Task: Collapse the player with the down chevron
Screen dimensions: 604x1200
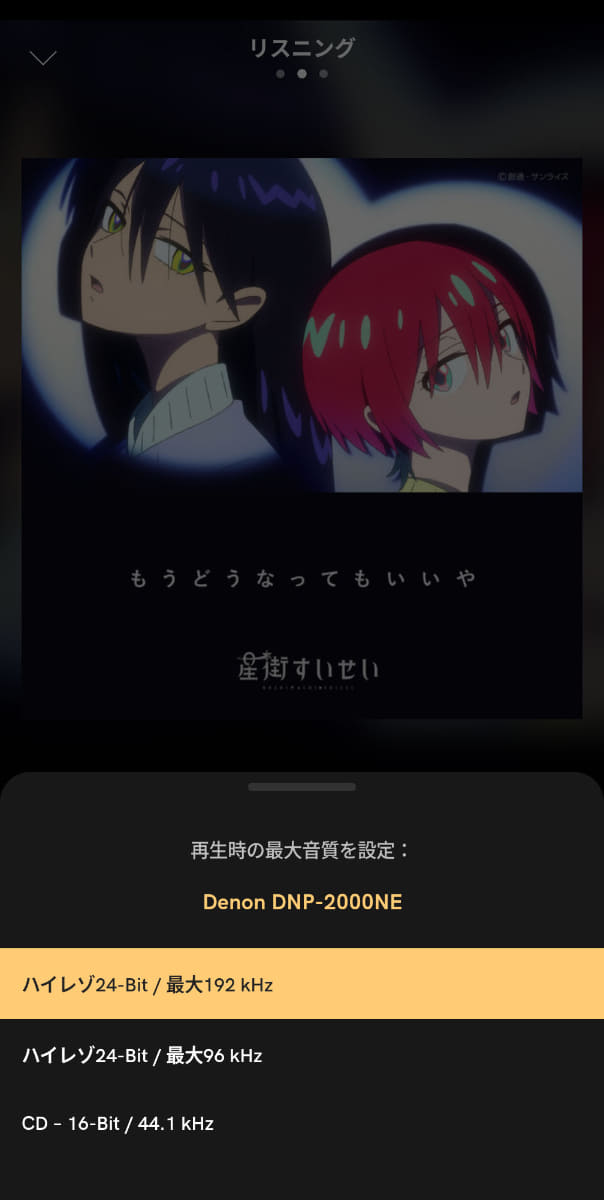Action: (x=43, y=58)
